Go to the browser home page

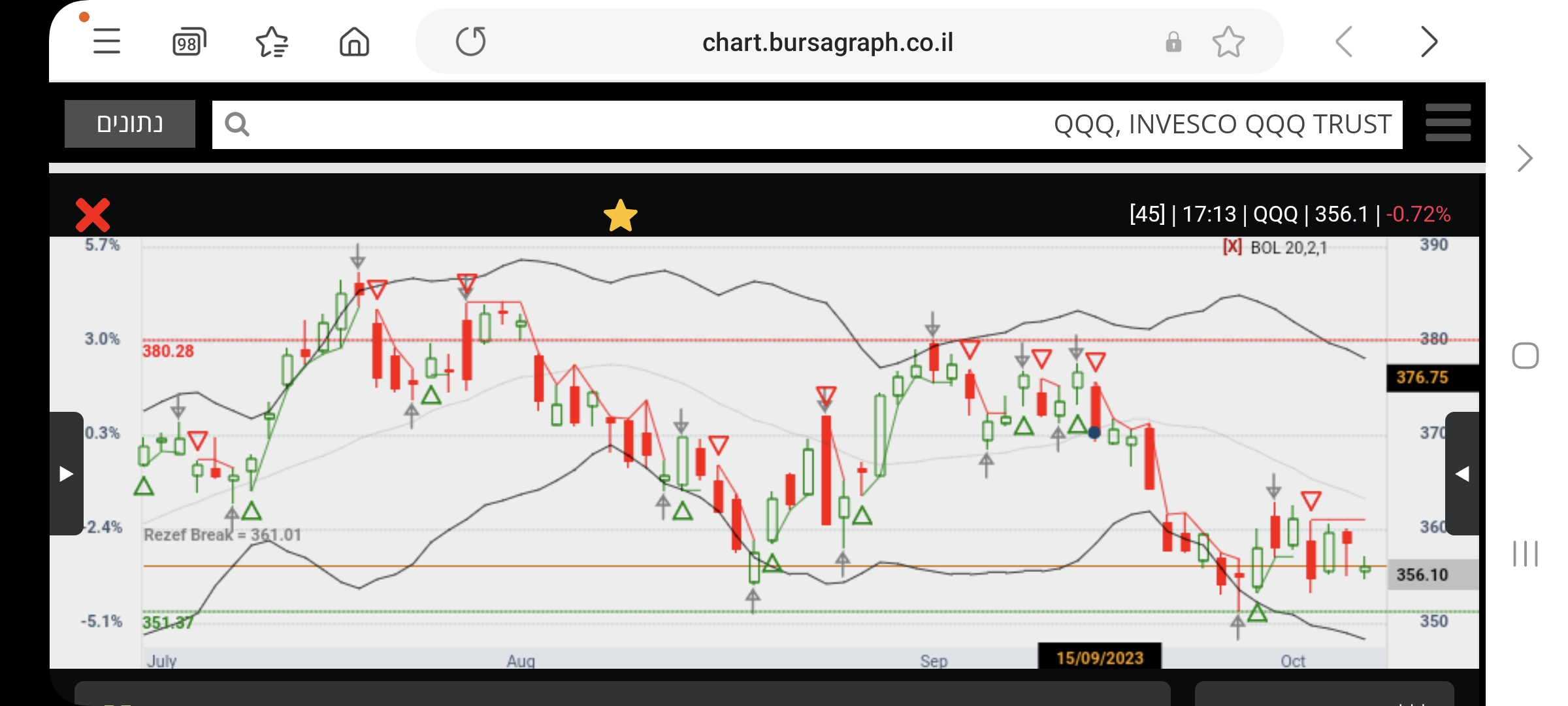[x=354, y=42]
